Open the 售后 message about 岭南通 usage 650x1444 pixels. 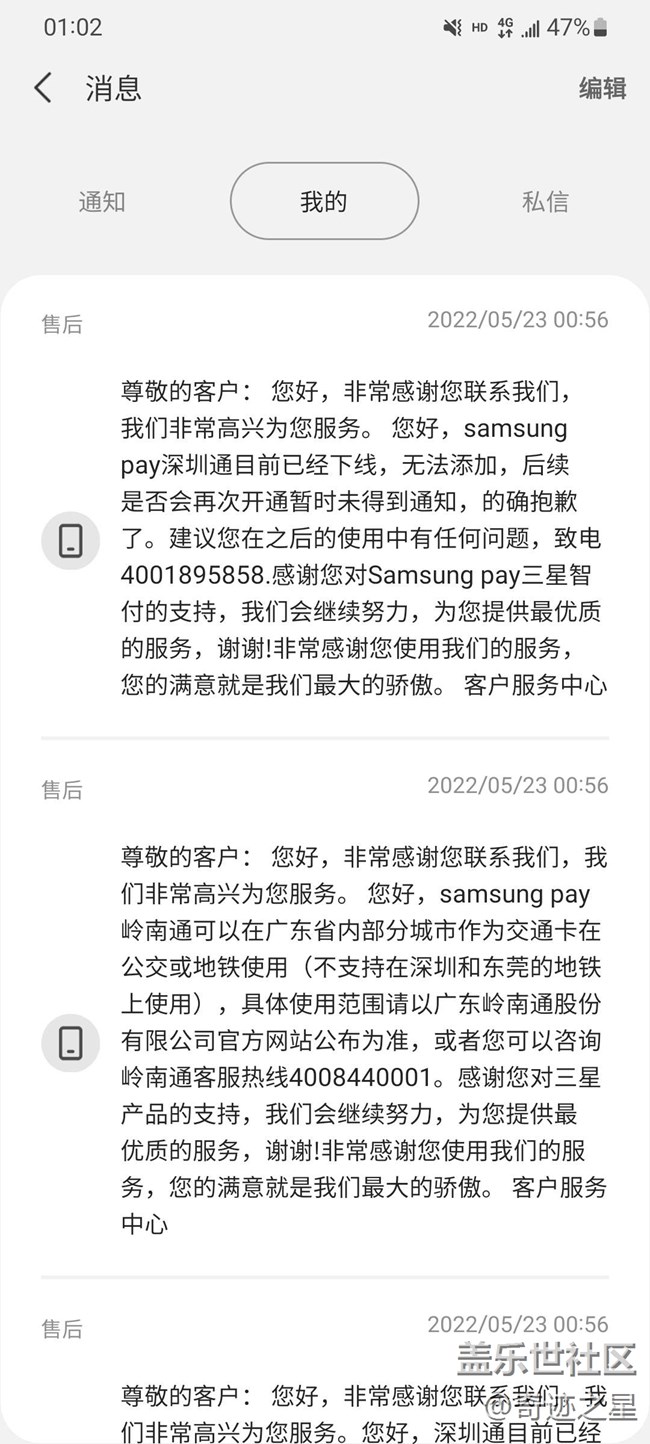(x=364, y=1040)
